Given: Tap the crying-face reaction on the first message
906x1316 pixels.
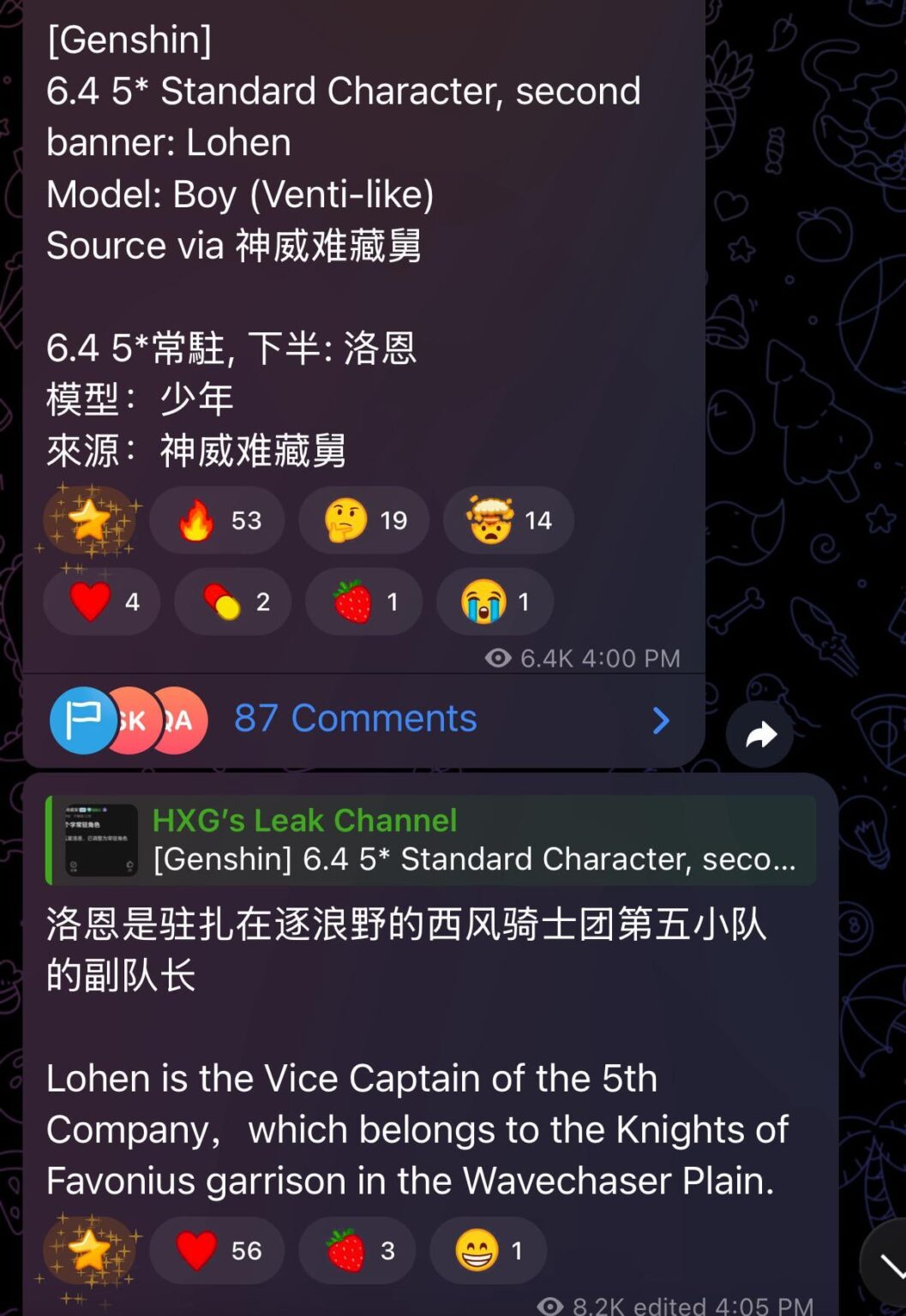Looking at the screenshot, I should click(495, 602).
